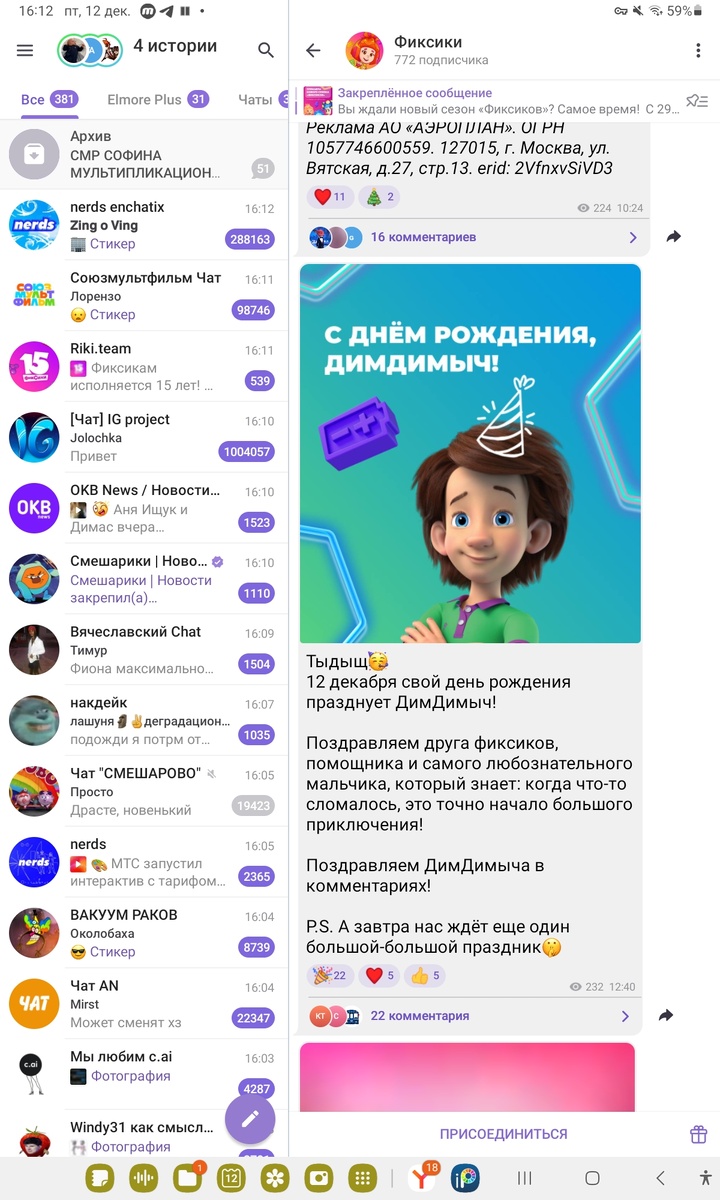The height and width of the screenshot is (1200, 720).
Task: Open search in the chat list
Action: pos(265,49)
